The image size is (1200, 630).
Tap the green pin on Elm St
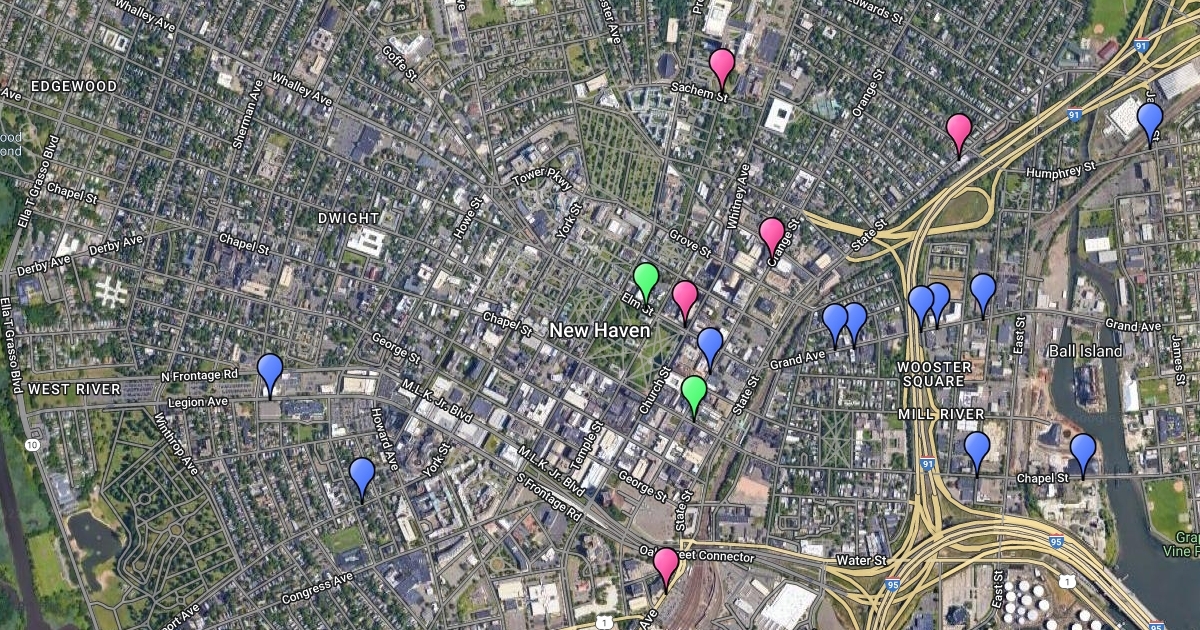pos(647,279)
